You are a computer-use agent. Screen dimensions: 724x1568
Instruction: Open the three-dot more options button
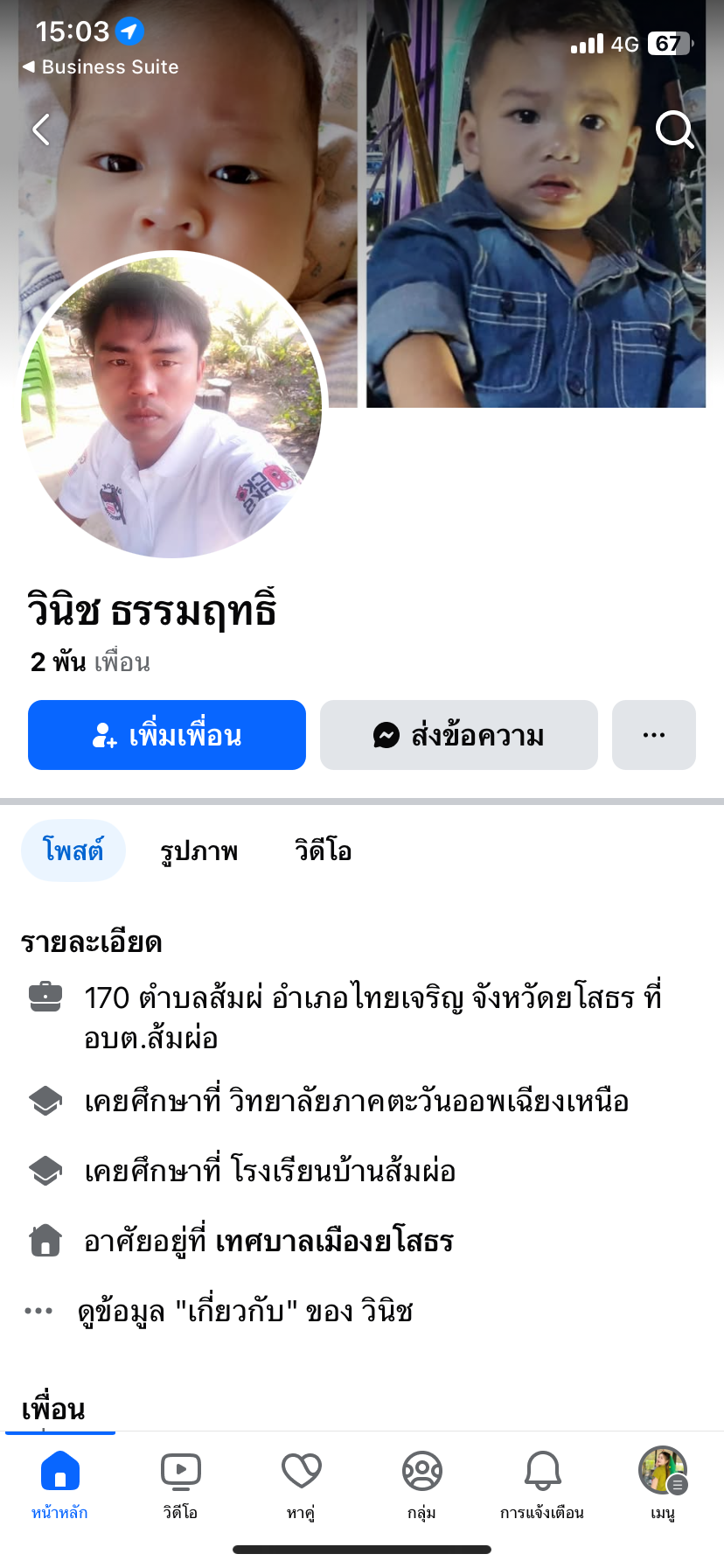[653, 735]
